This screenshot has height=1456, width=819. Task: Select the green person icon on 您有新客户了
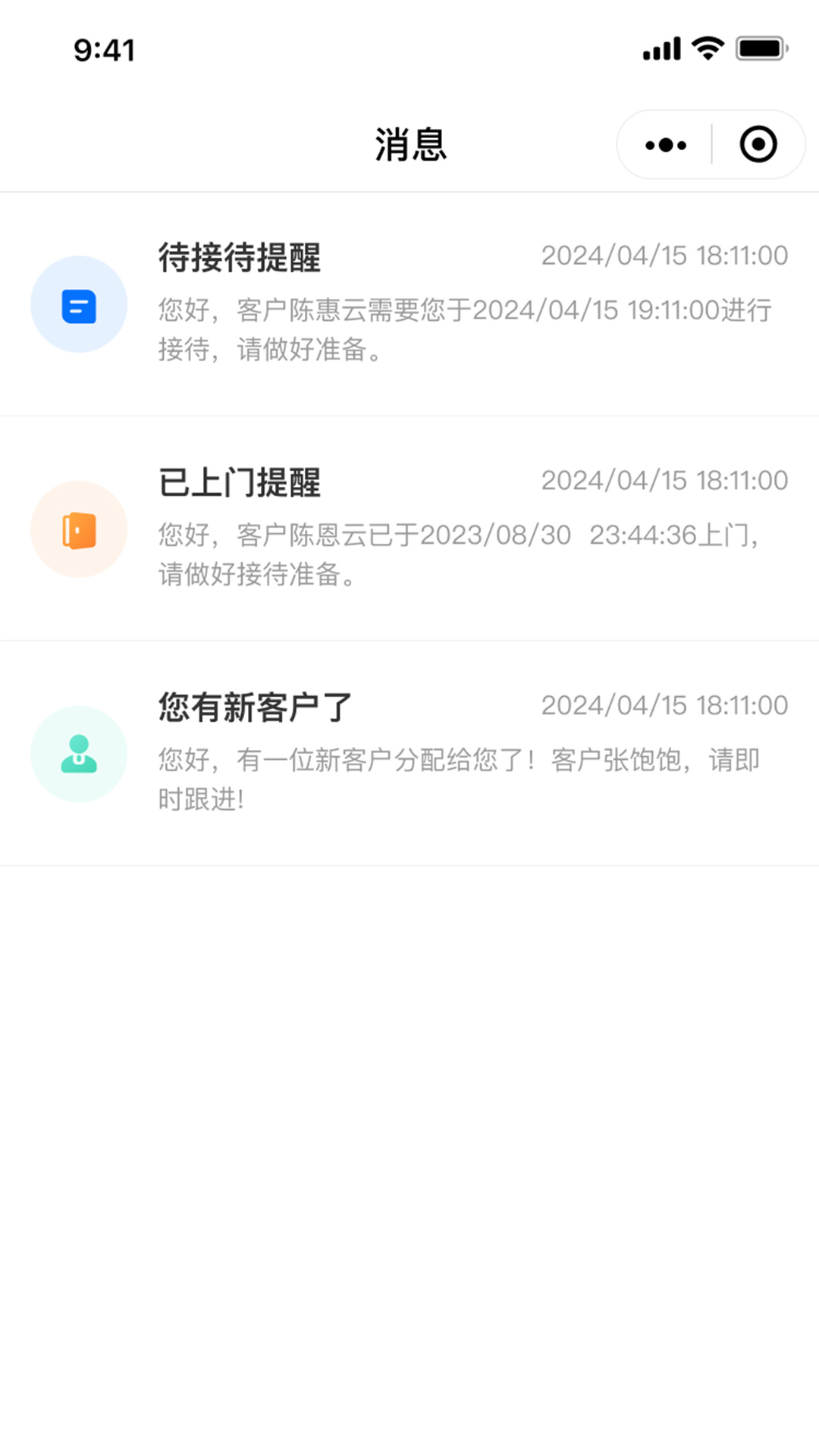[78, 754]
